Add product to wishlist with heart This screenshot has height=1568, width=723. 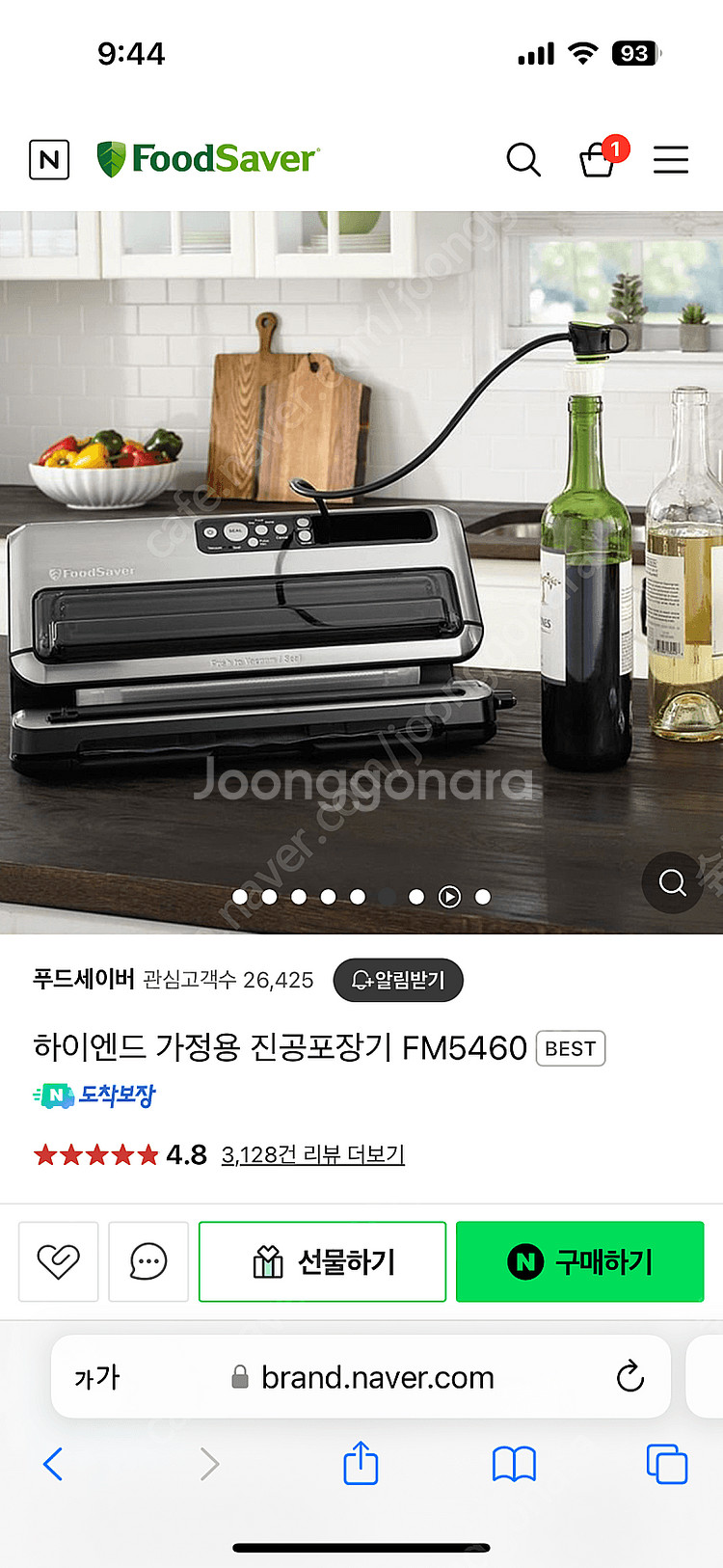(58, 1261)
